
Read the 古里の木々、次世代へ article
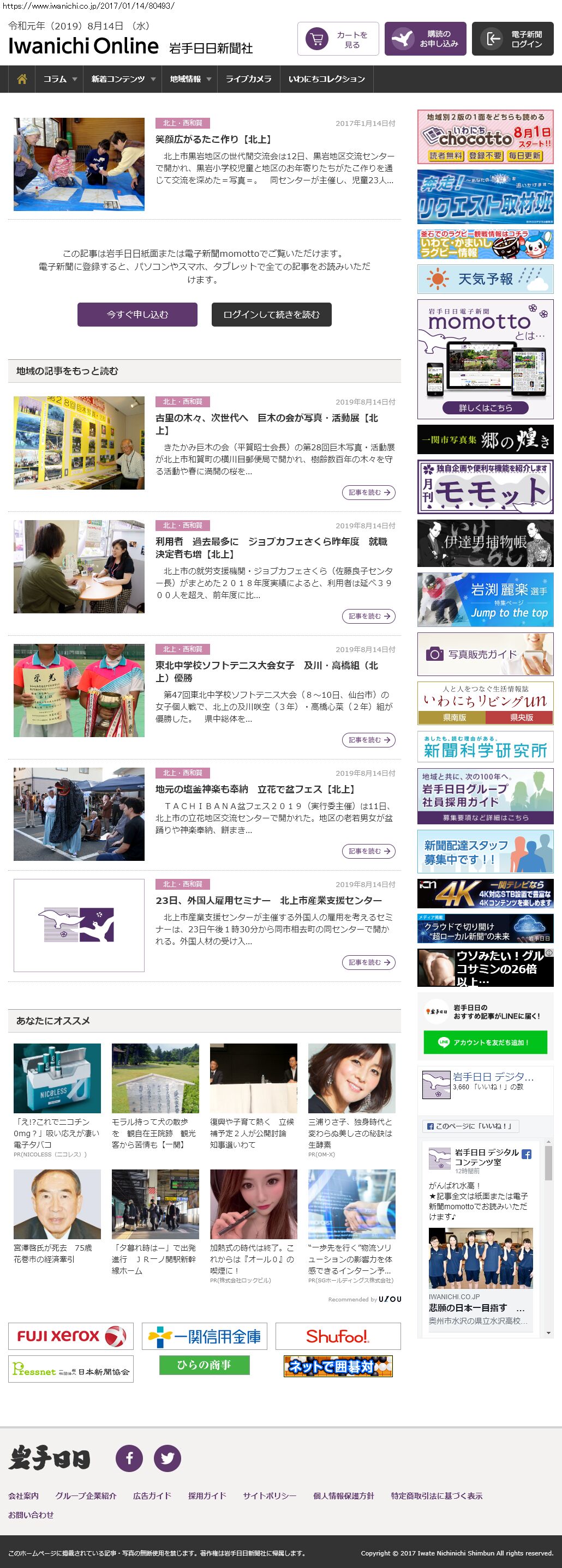coord(266,424)
